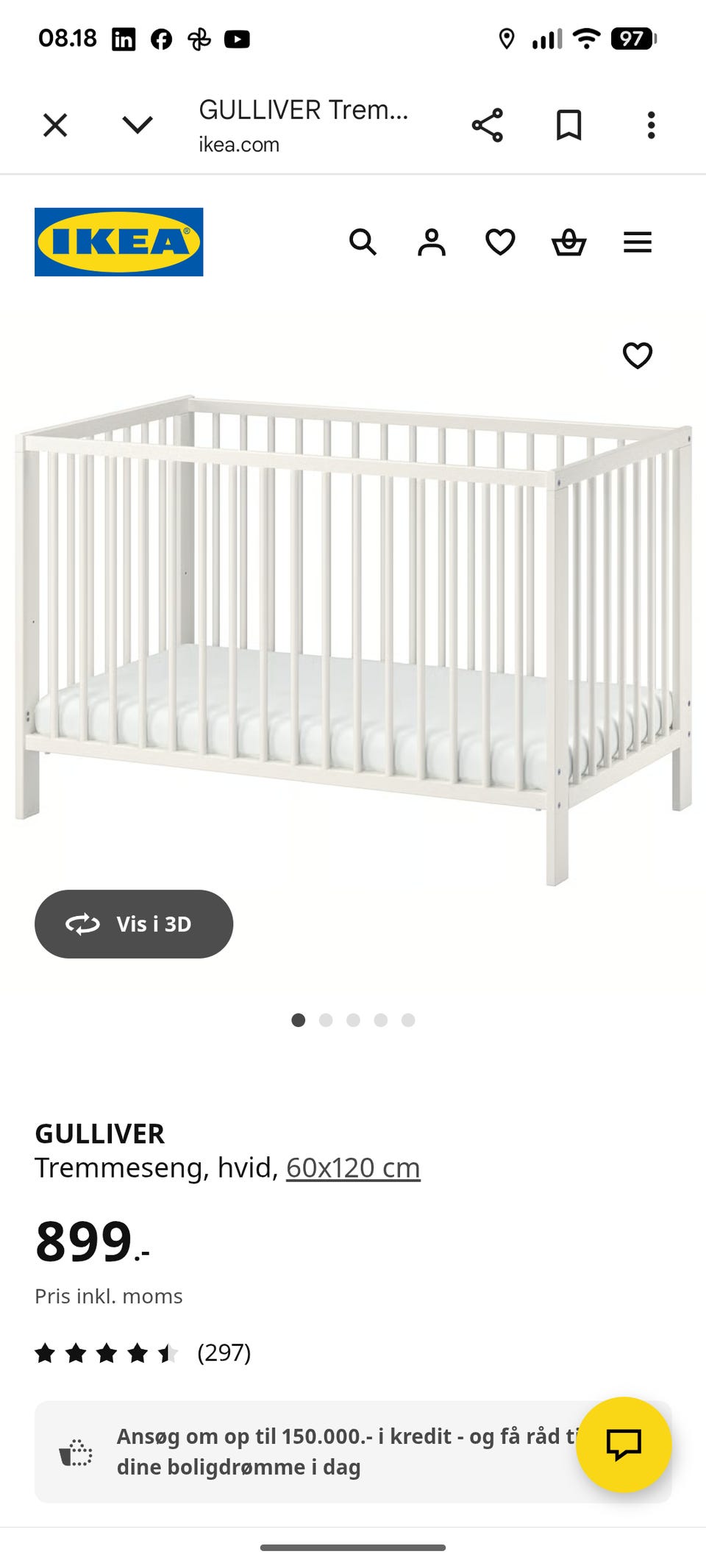The width and height of the screenshot is (706, 1568).
Task: Share this product page
Action: (x=490, y=124)
